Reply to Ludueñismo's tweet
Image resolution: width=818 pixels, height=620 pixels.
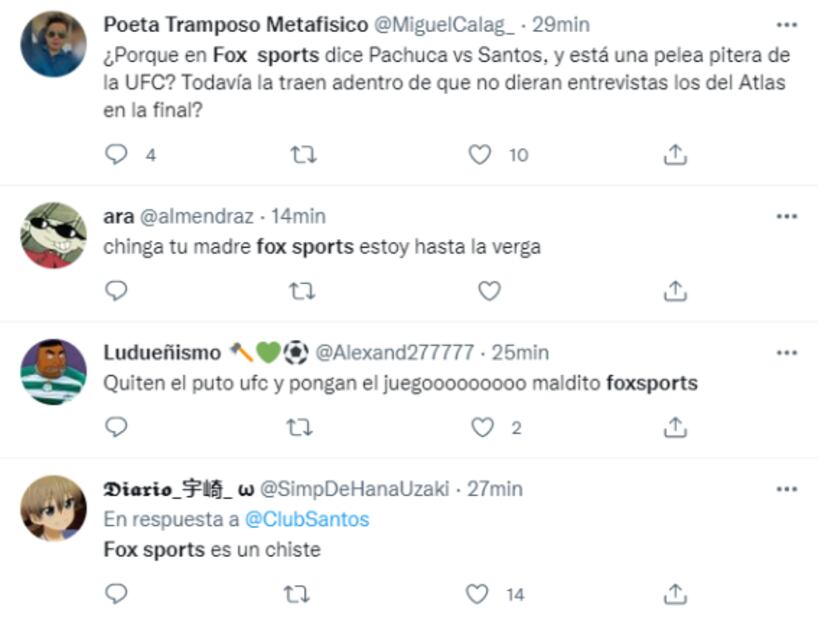point(117,427)
